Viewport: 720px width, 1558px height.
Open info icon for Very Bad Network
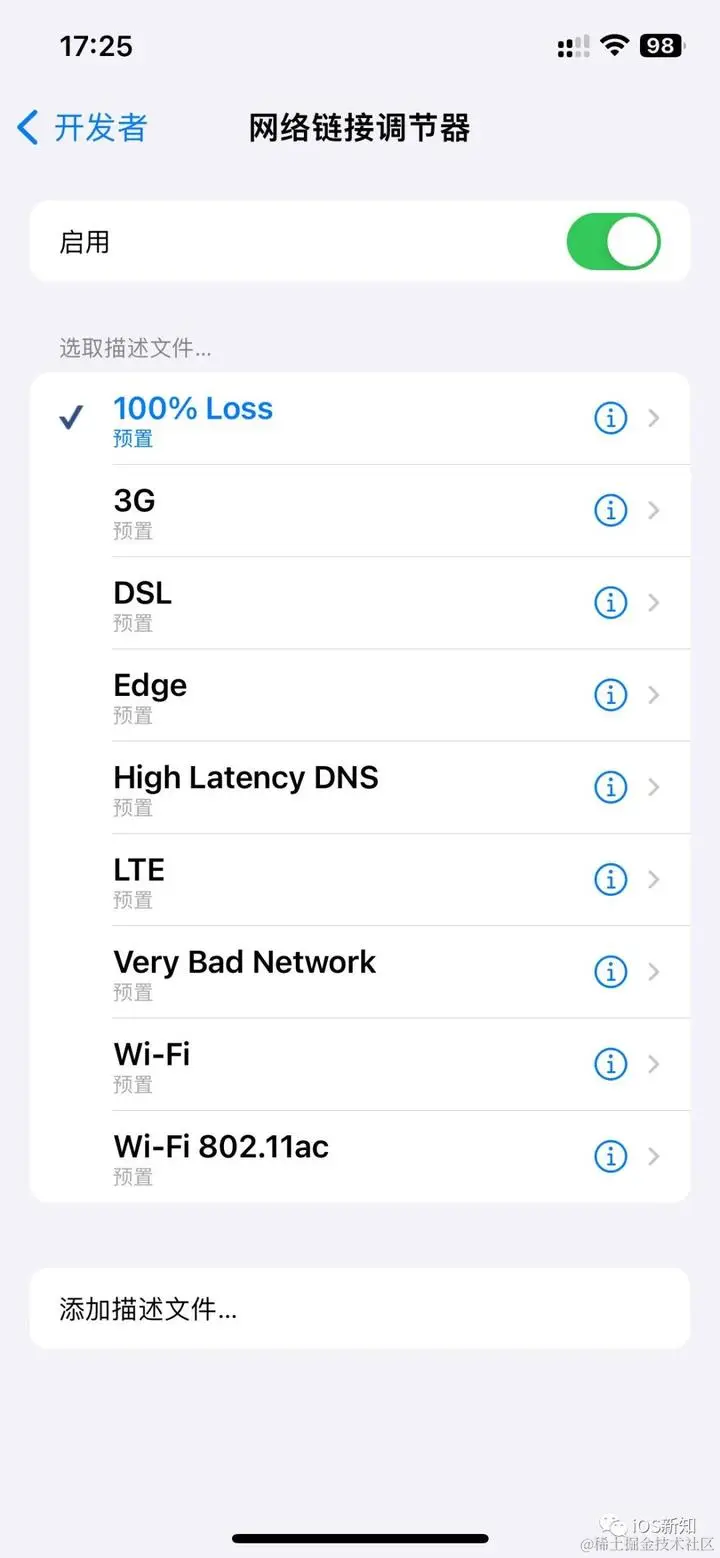[610, 972]
